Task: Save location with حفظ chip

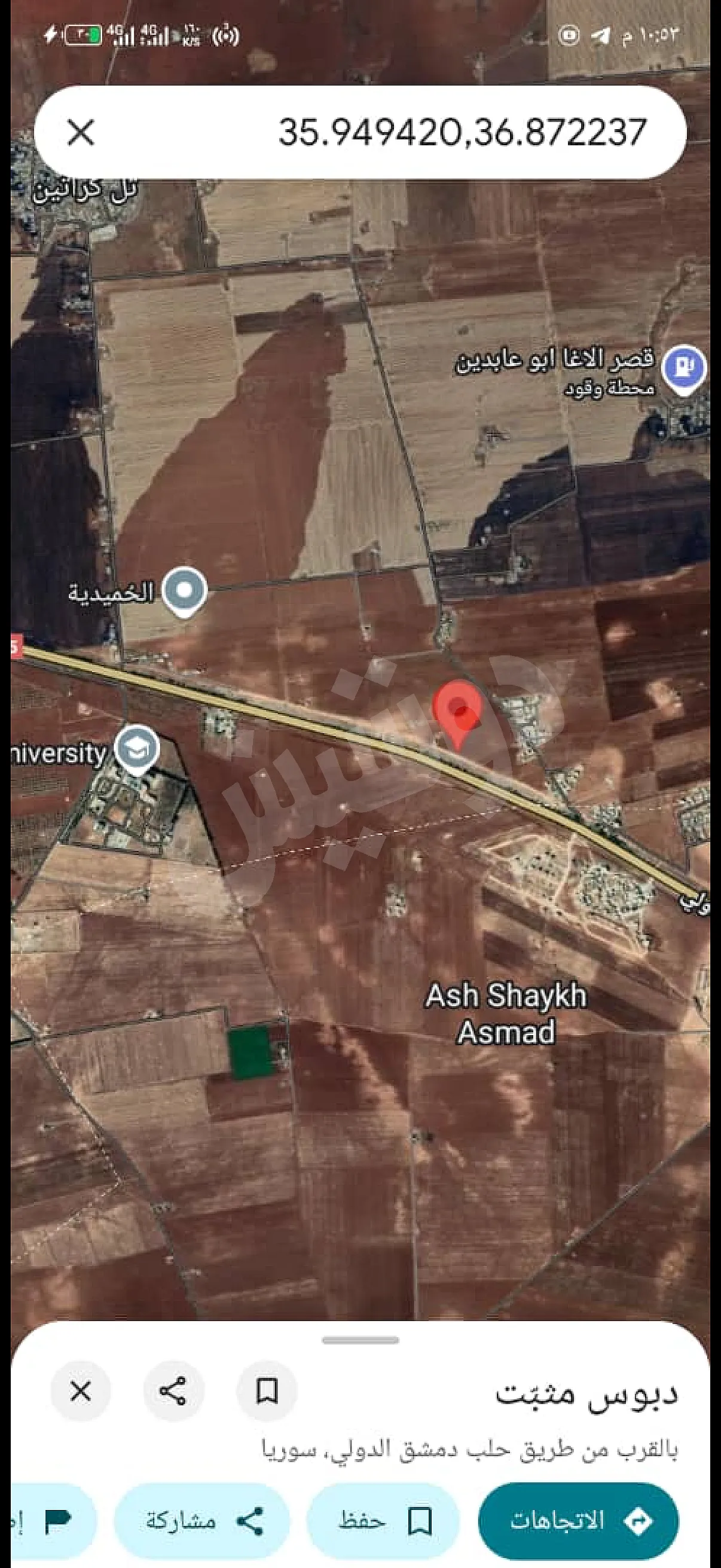Action: [383, 1521]
